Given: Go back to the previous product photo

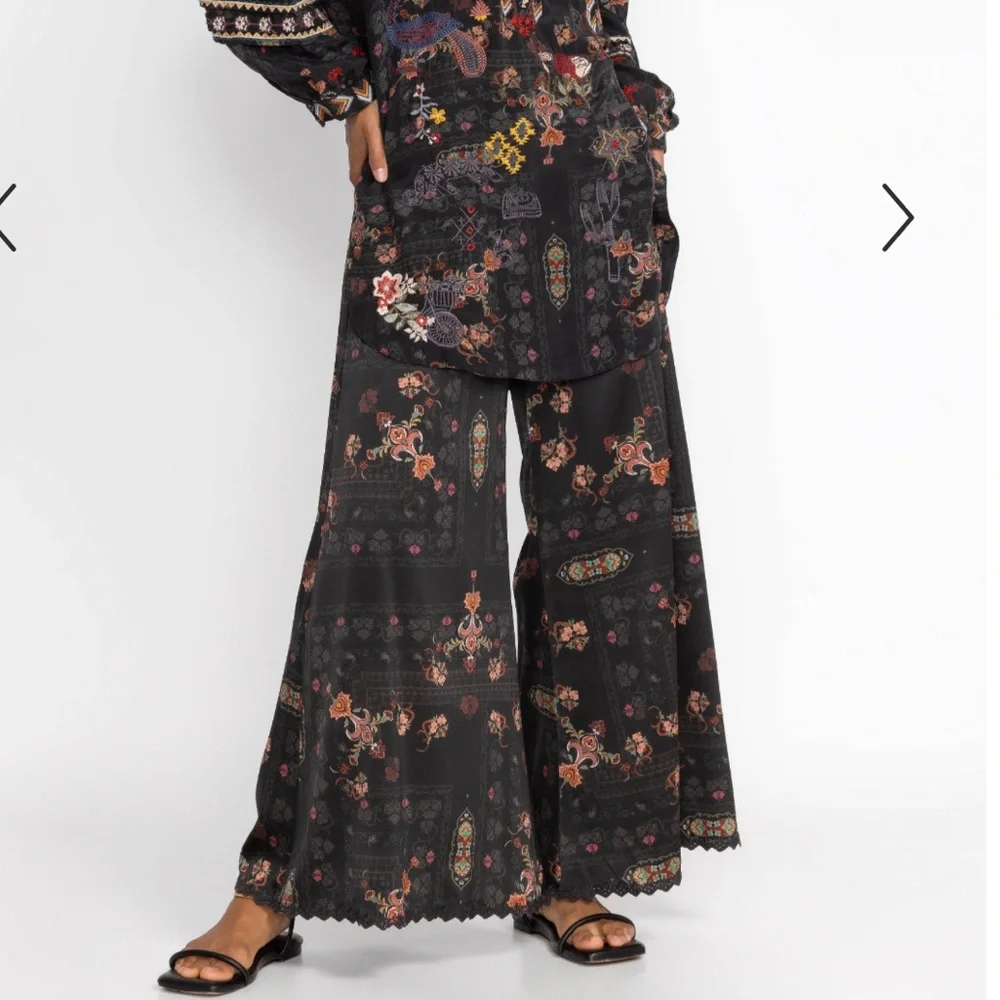Looking at the screenshot, I should tap(7, 217).
